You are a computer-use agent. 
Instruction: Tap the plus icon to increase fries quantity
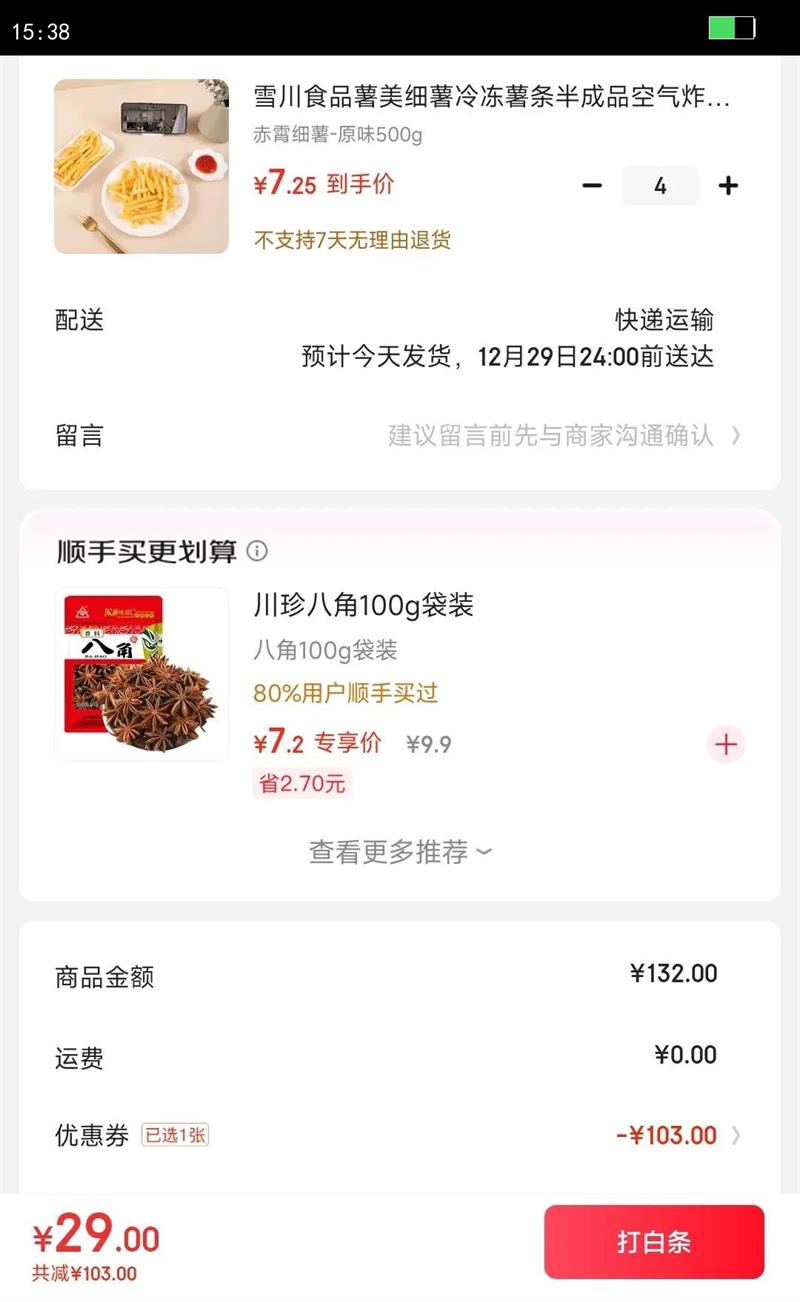coord(728,185)
